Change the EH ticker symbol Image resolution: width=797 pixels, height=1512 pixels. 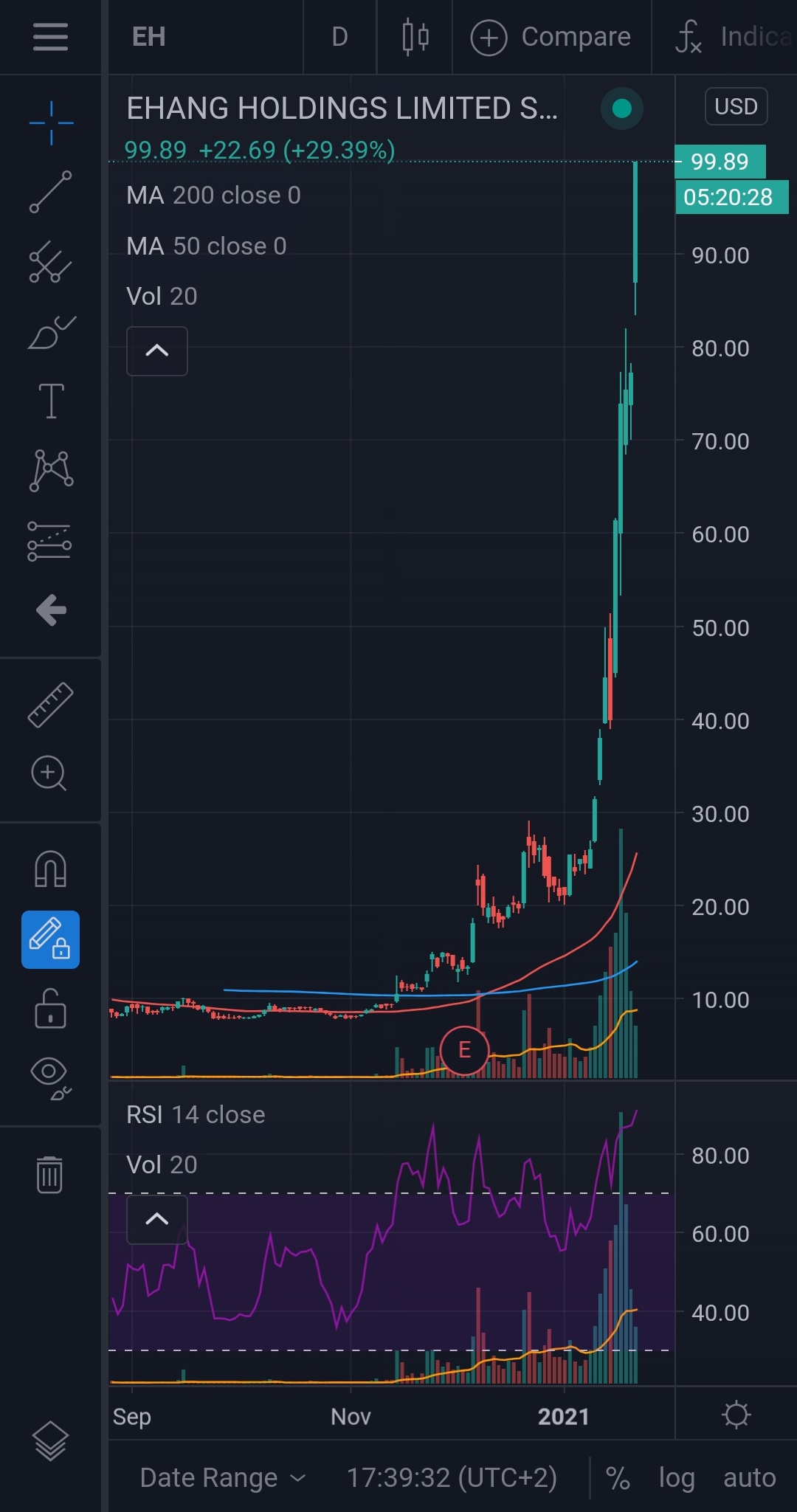(149, 37)
